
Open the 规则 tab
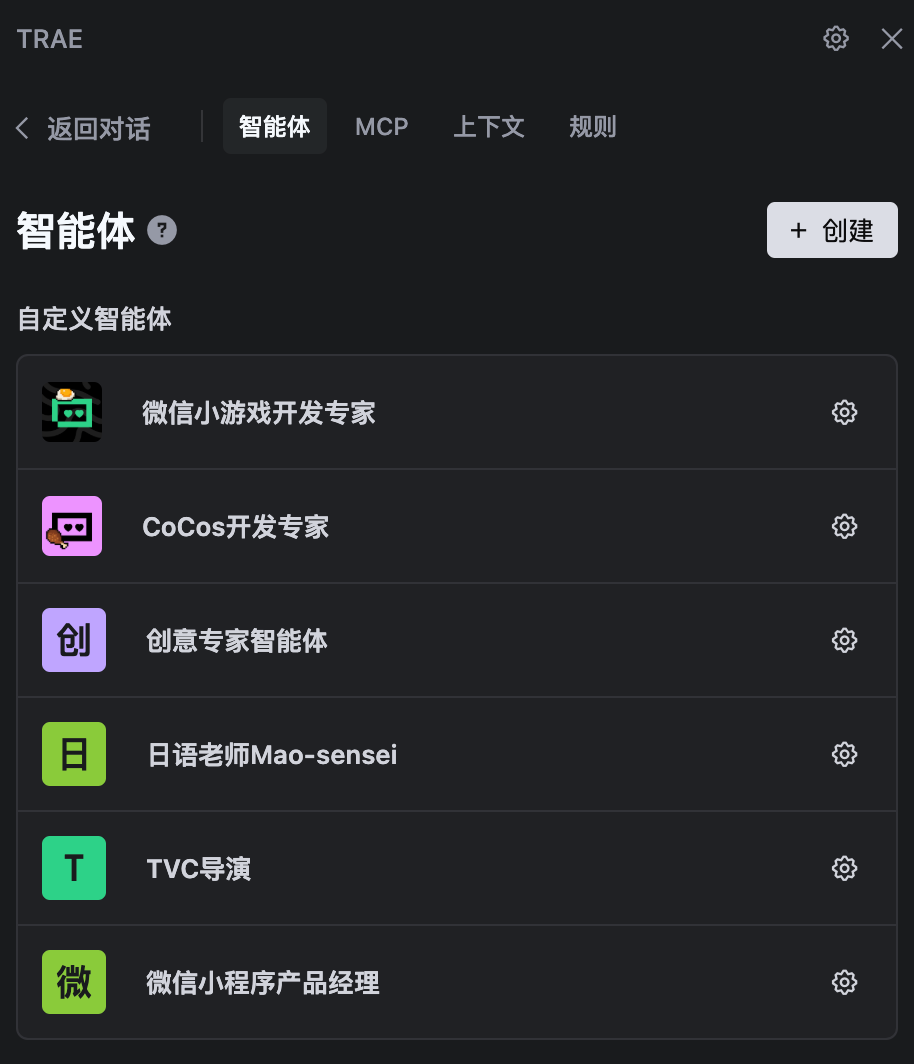coord(592,127)
